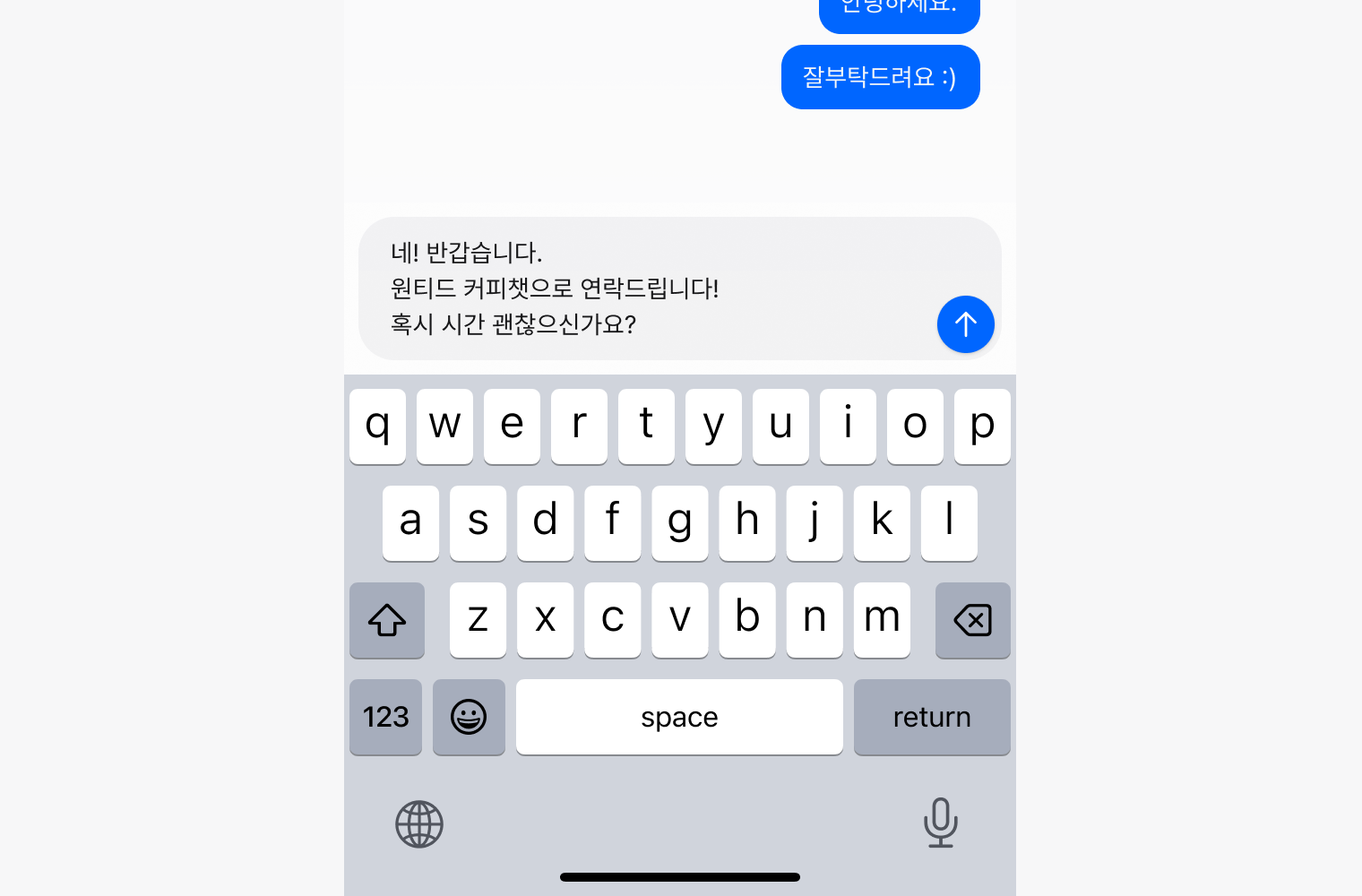Tap the backspace key
Viewport: 1362px width, 896px height.
[972, 620]
